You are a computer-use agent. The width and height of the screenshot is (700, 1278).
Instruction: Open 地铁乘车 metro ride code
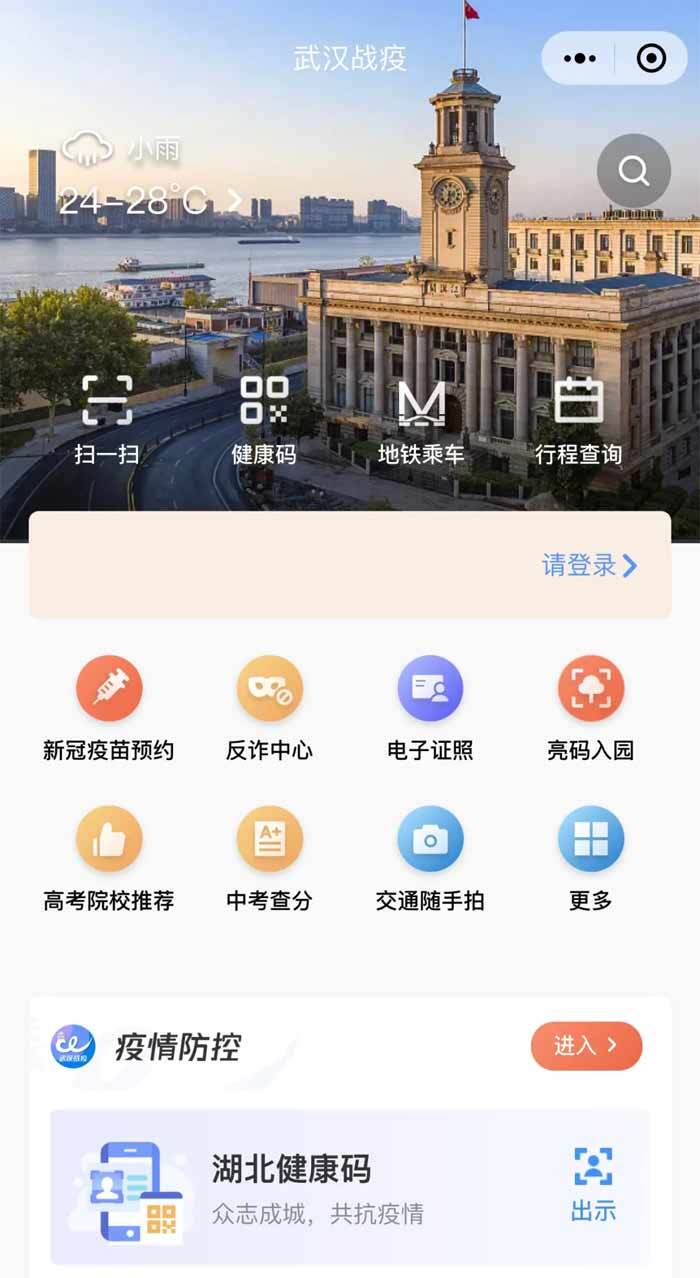[421, 420]
